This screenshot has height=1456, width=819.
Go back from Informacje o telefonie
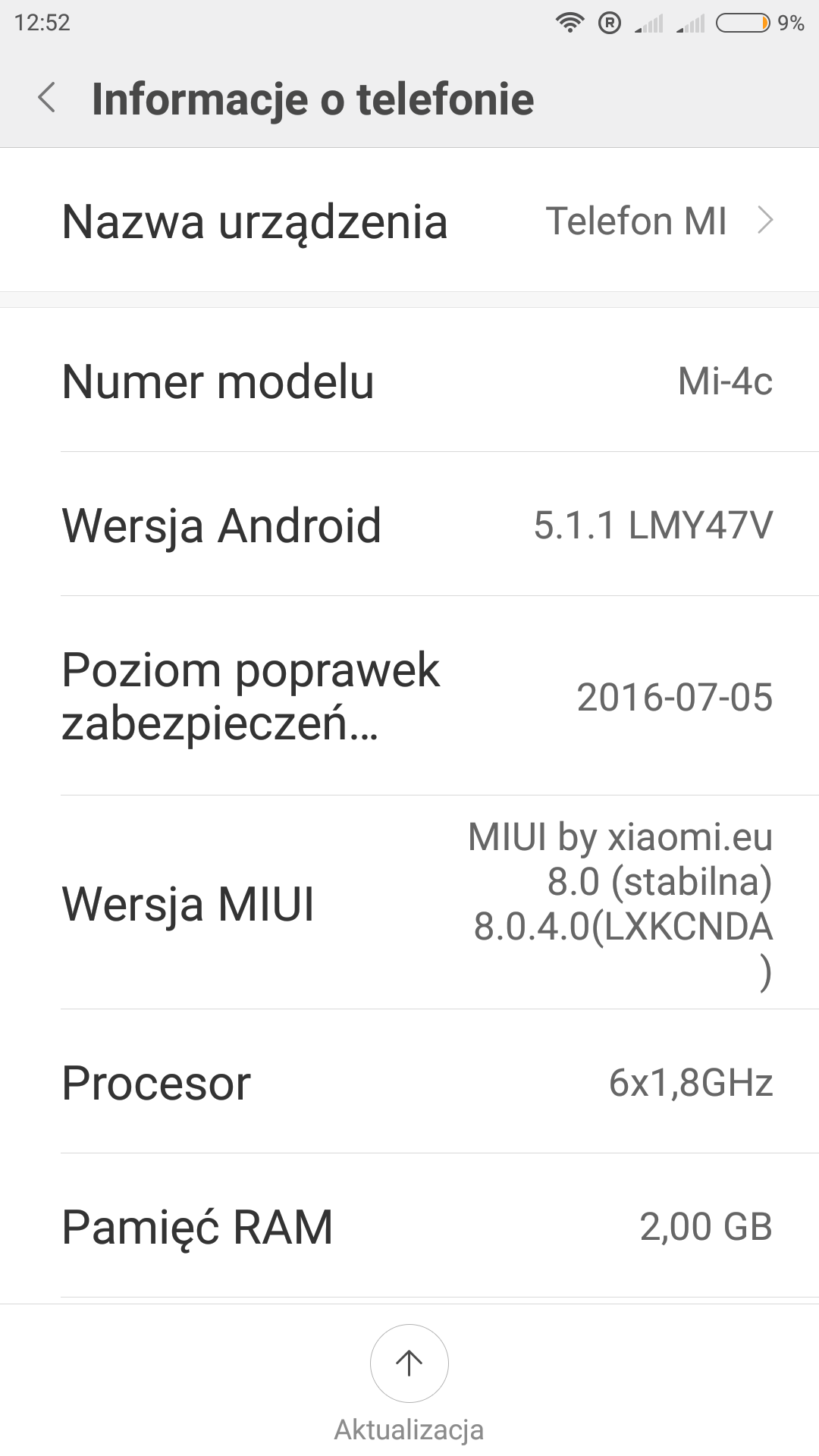(x=47, y=99)
